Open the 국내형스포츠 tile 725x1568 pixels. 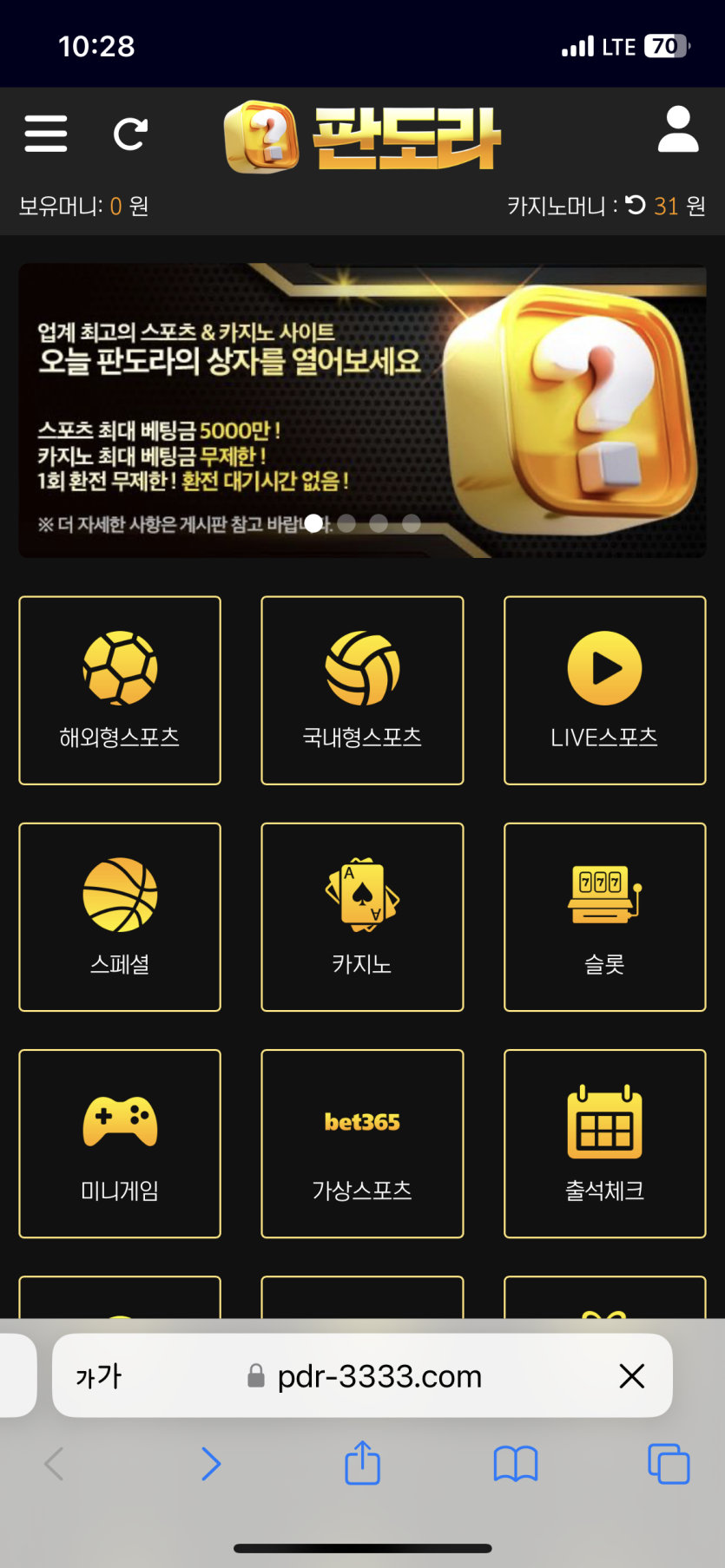[362, 691]
